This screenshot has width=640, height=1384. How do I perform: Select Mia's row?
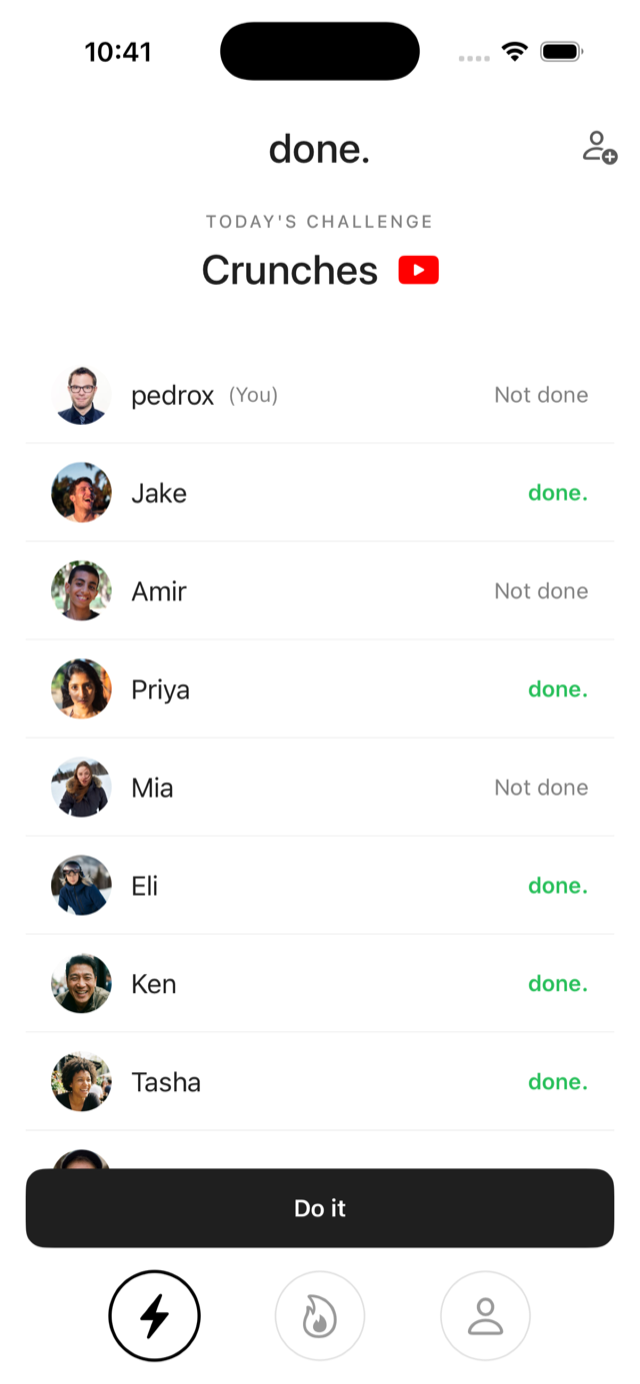tap(320, 787)
